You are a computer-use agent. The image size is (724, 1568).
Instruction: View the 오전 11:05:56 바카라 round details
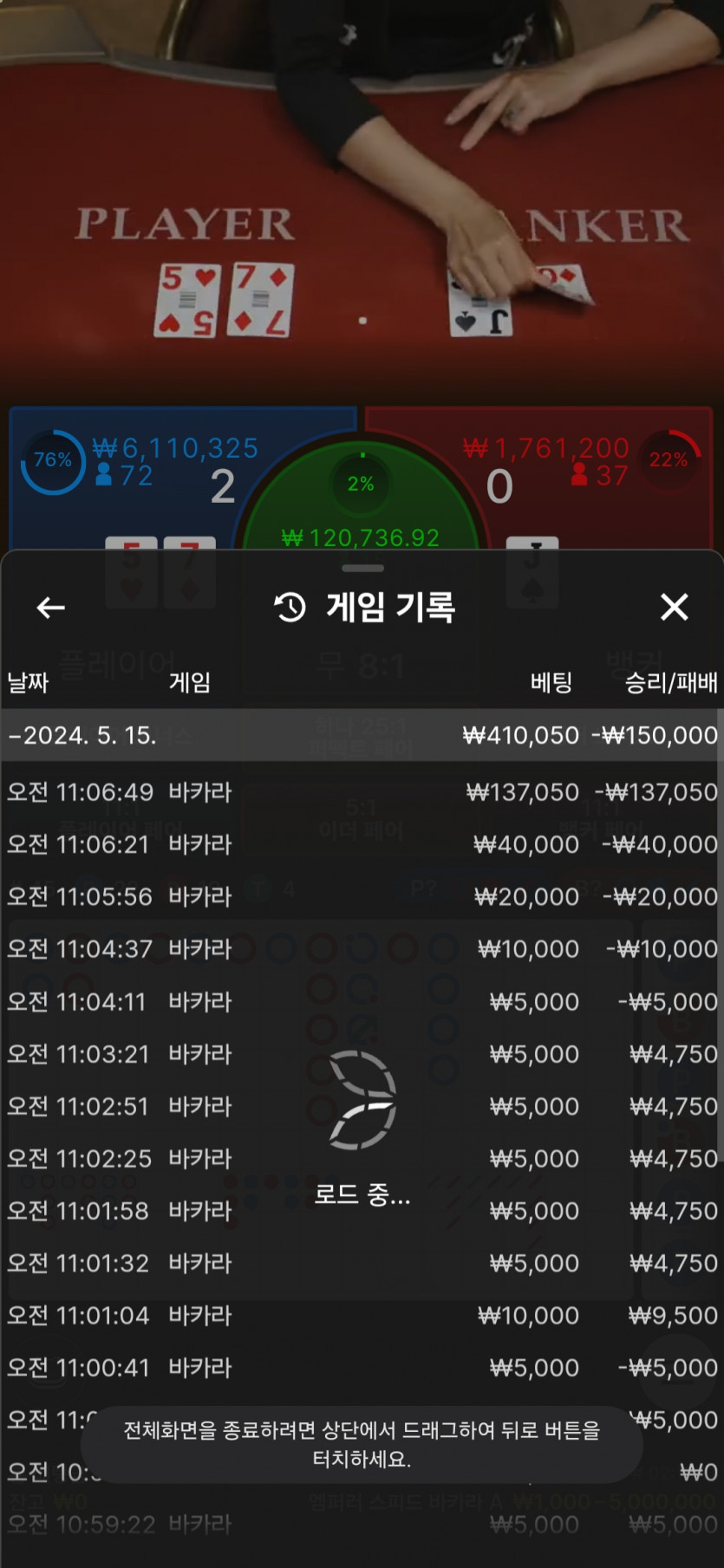click(x=362, y=896)
